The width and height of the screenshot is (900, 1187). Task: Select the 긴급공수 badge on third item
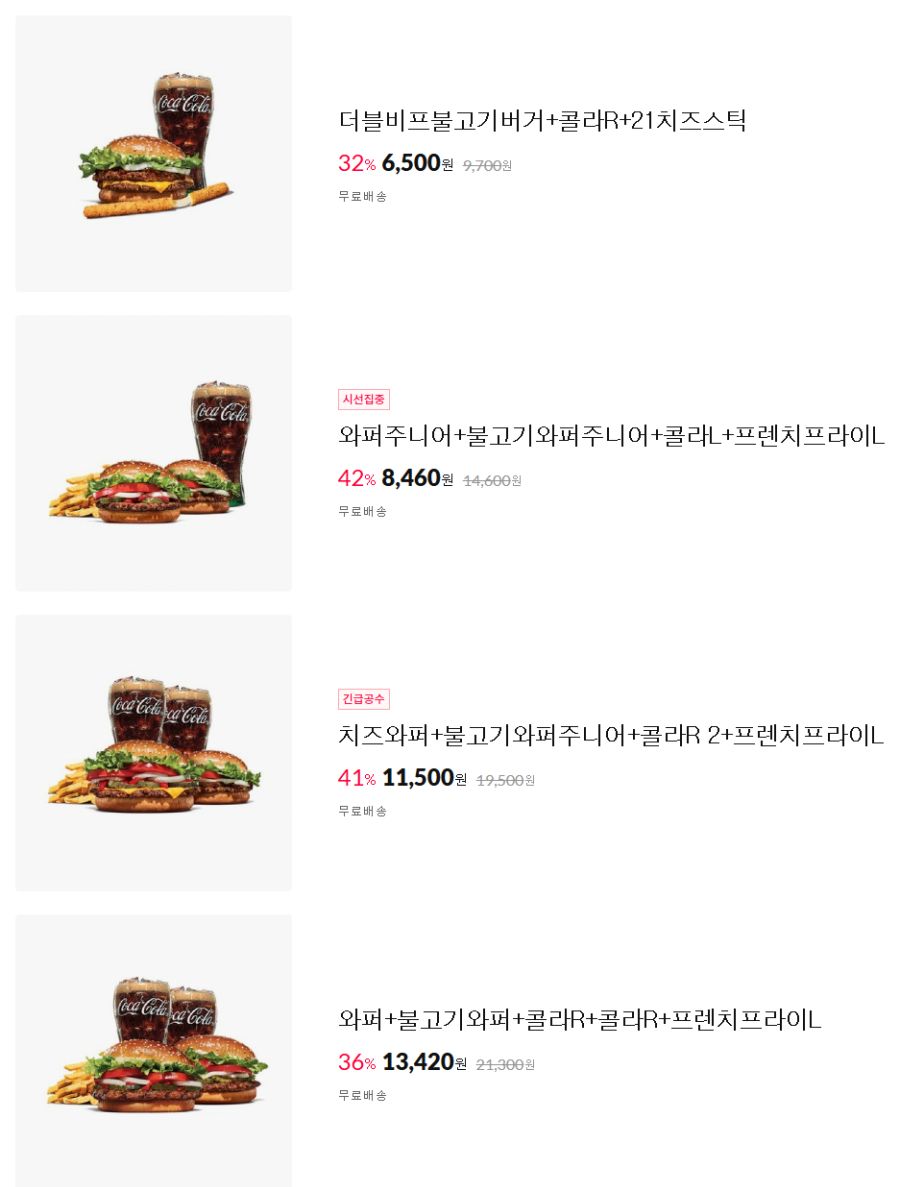(364, 699)
